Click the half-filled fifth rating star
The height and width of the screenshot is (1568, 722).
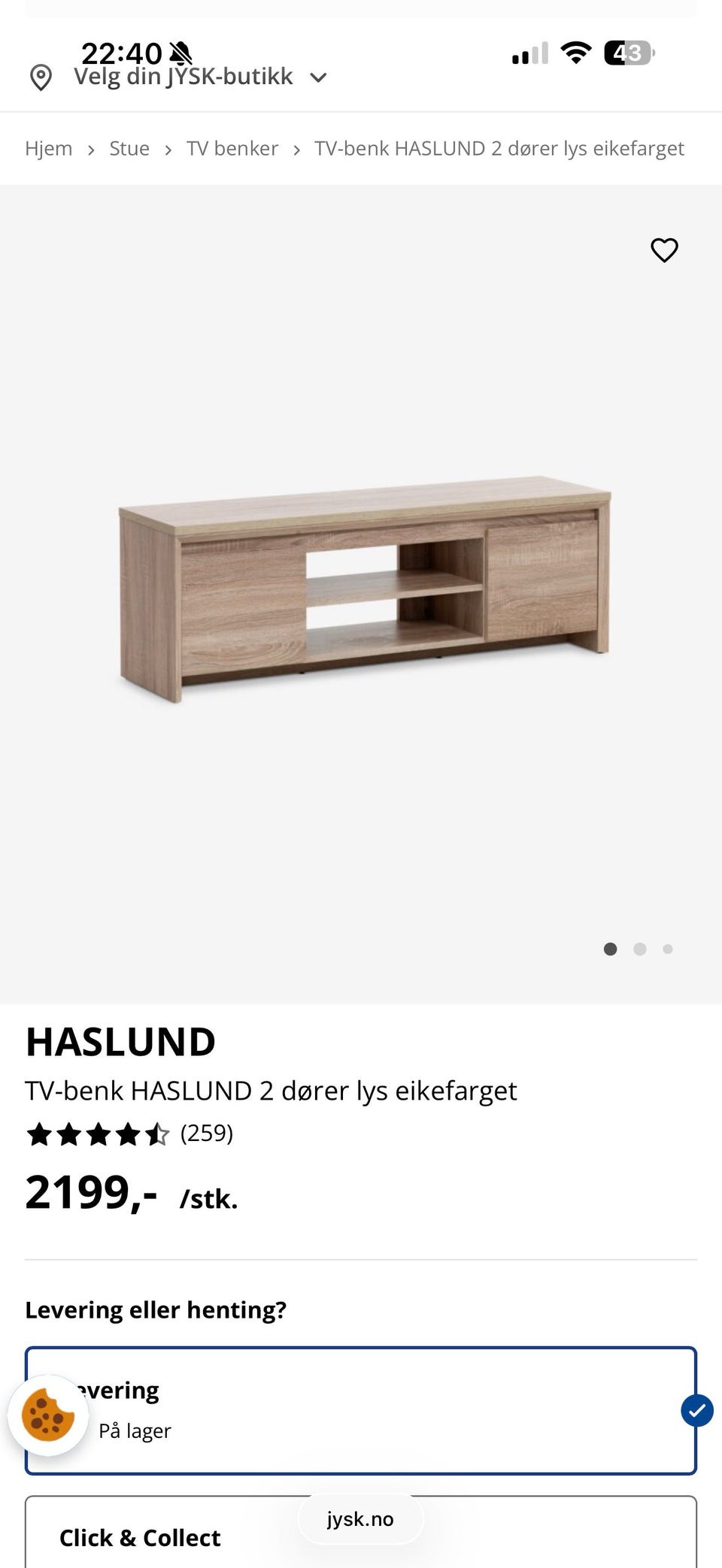tap(158, 1134)
